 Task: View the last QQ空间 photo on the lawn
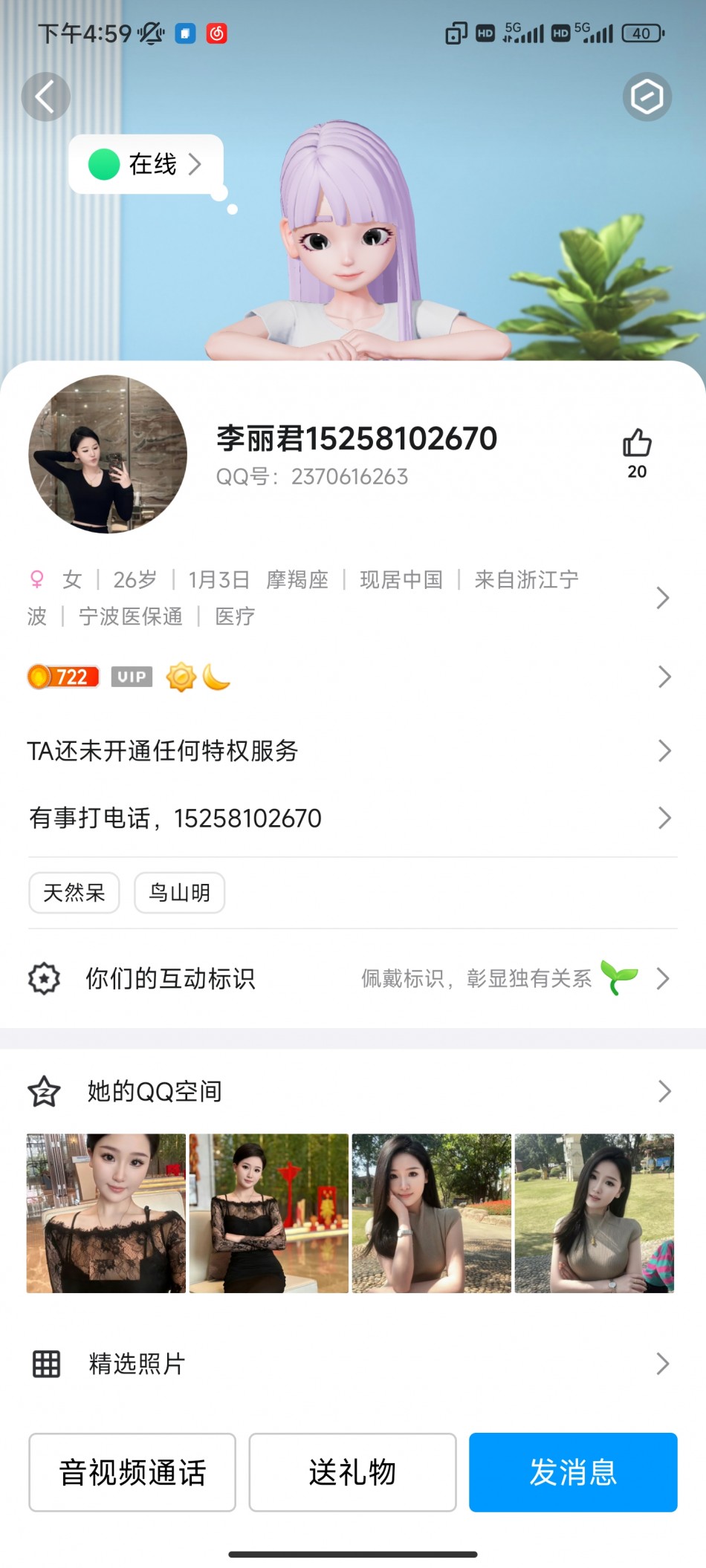click(595, 1213)
